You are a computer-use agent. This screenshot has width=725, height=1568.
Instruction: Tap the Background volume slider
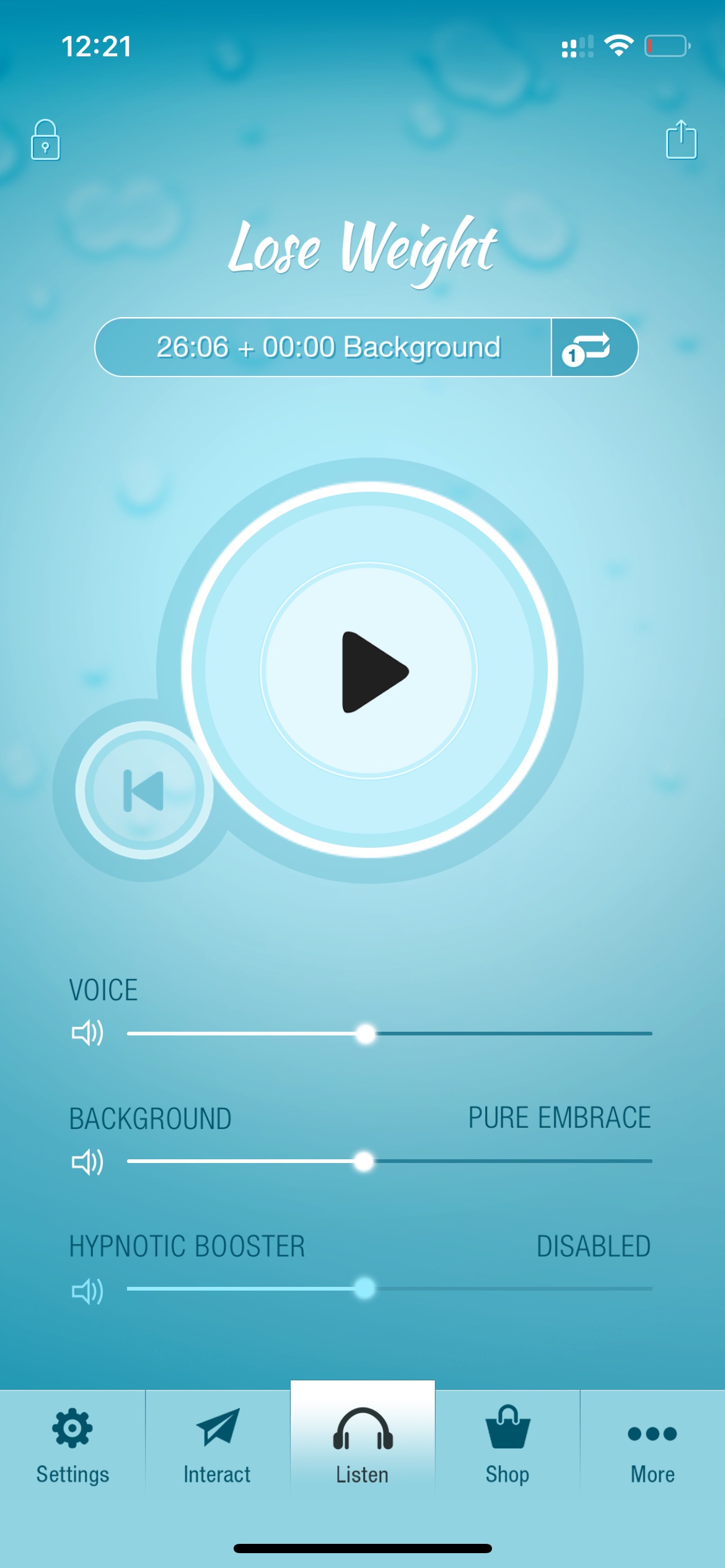click(x=389, y=1162)
